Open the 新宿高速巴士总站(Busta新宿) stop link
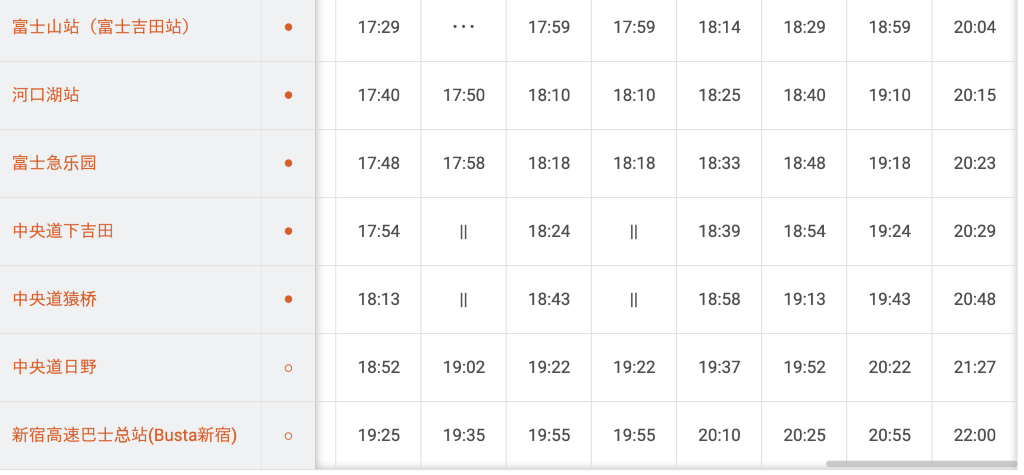The width and height of the screenshot is (1024, 475). (125, 435)
